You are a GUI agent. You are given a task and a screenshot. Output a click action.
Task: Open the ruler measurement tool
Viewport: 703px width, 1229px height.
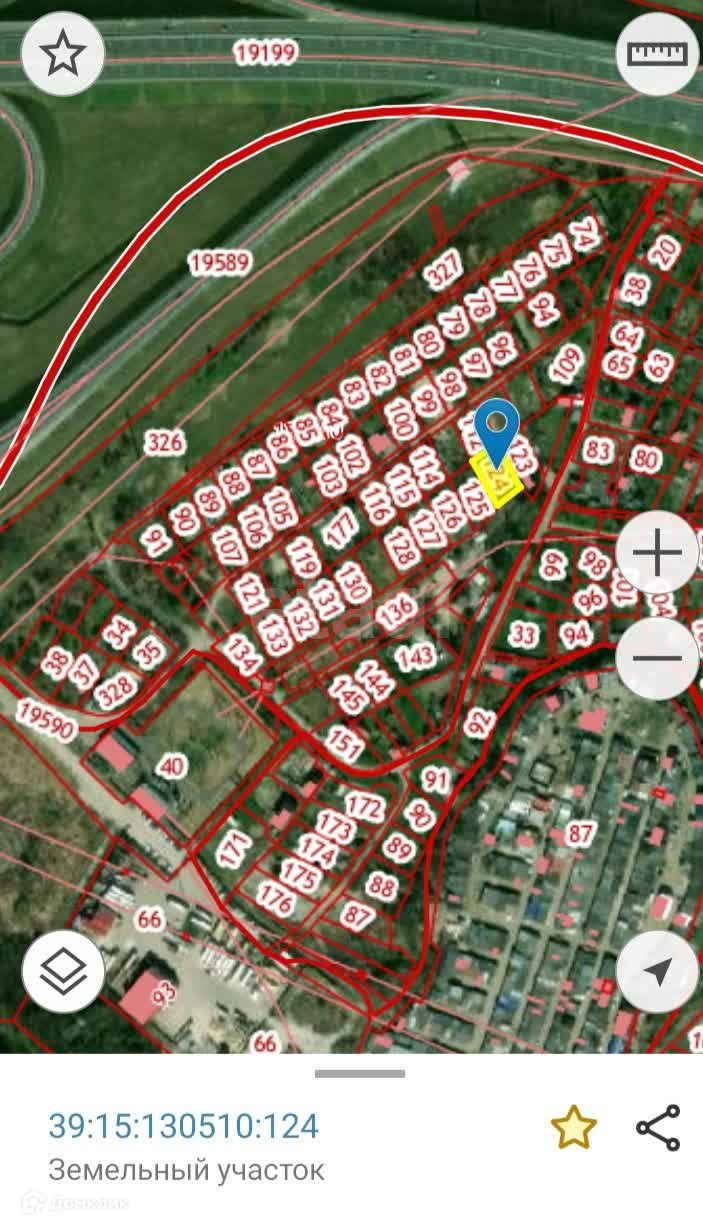point(657,55)
